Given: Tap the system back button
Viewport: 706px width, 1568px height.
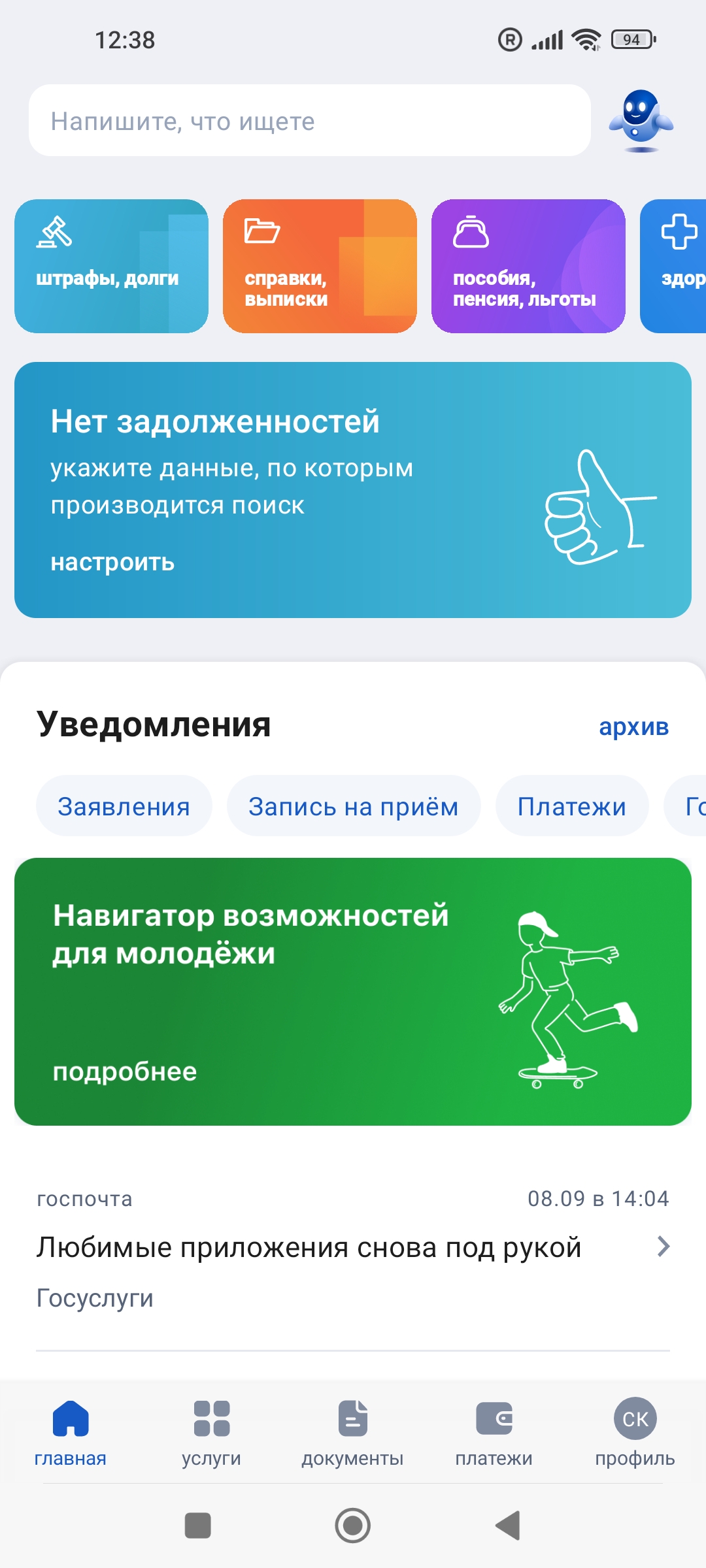Looking at the screenshot, I should (508, 1526).
